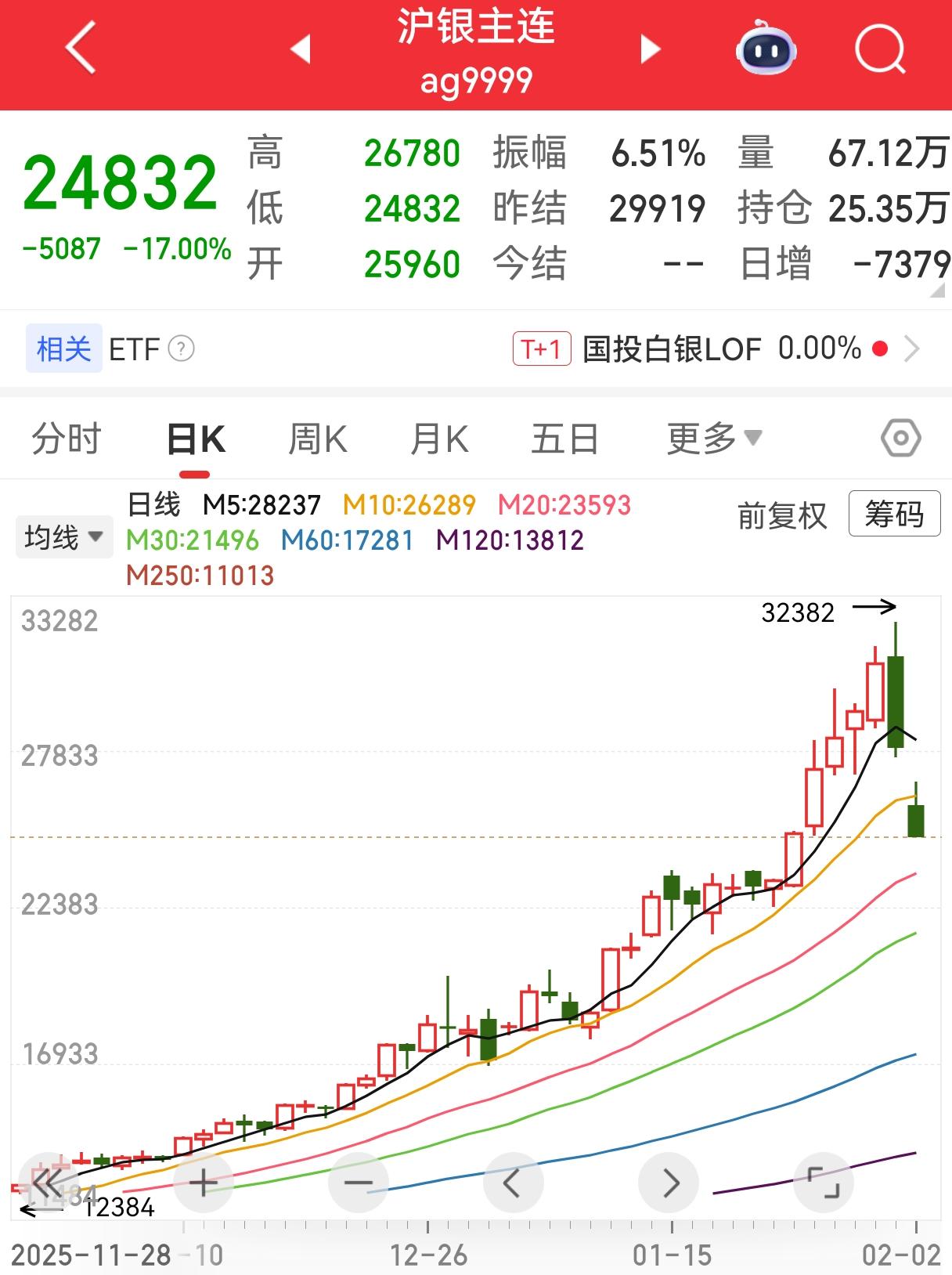Switch to next contract with the right triangle
The width and height of the screenshot is (952, 1275).
click(x=649, y=47)
